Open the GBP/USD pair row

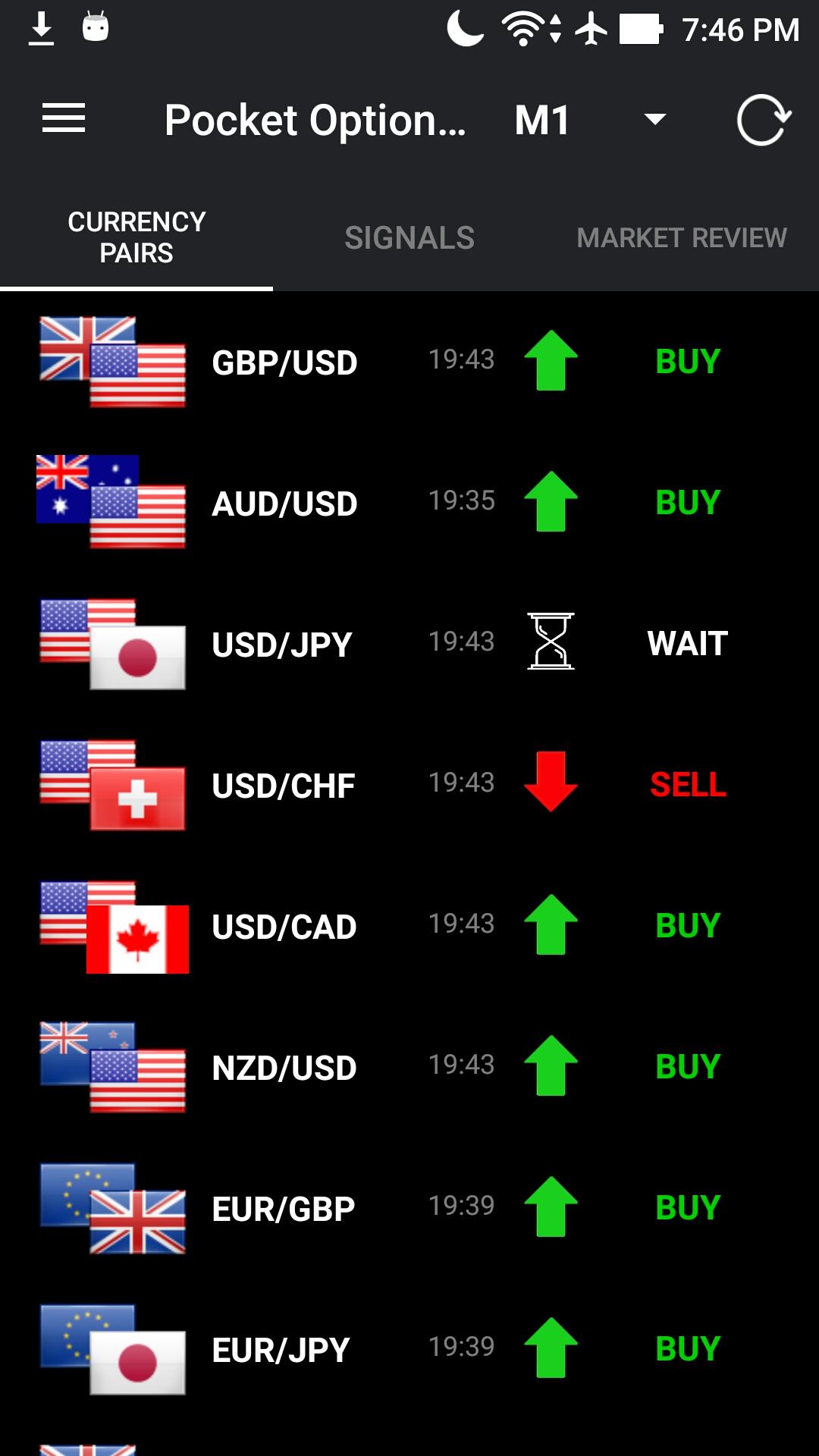[x=409, y=362]
